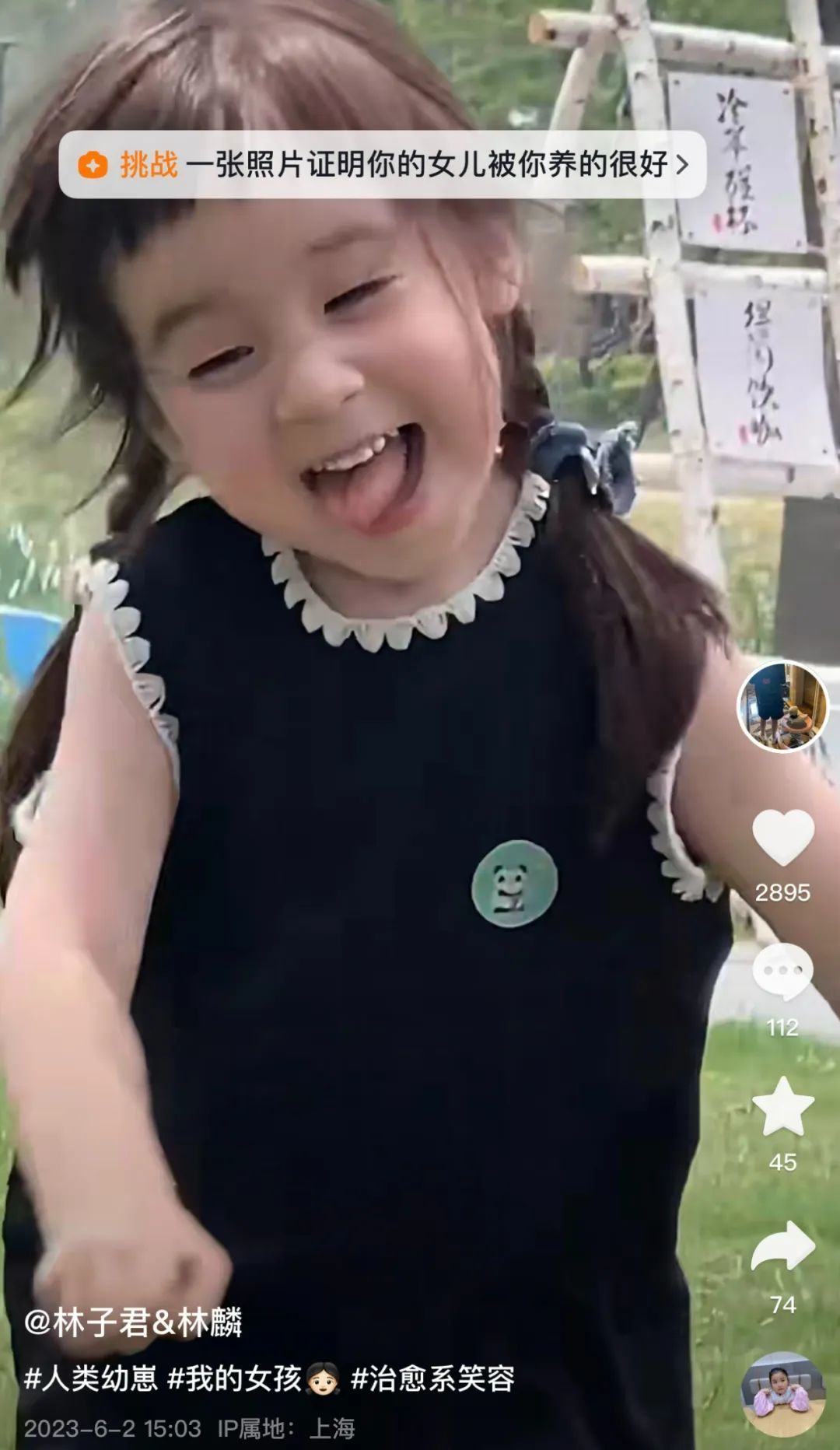Open the profile of @林子君&林麟
The width and height of the screenshot is (840, 1450).
tap(133, 1322)
